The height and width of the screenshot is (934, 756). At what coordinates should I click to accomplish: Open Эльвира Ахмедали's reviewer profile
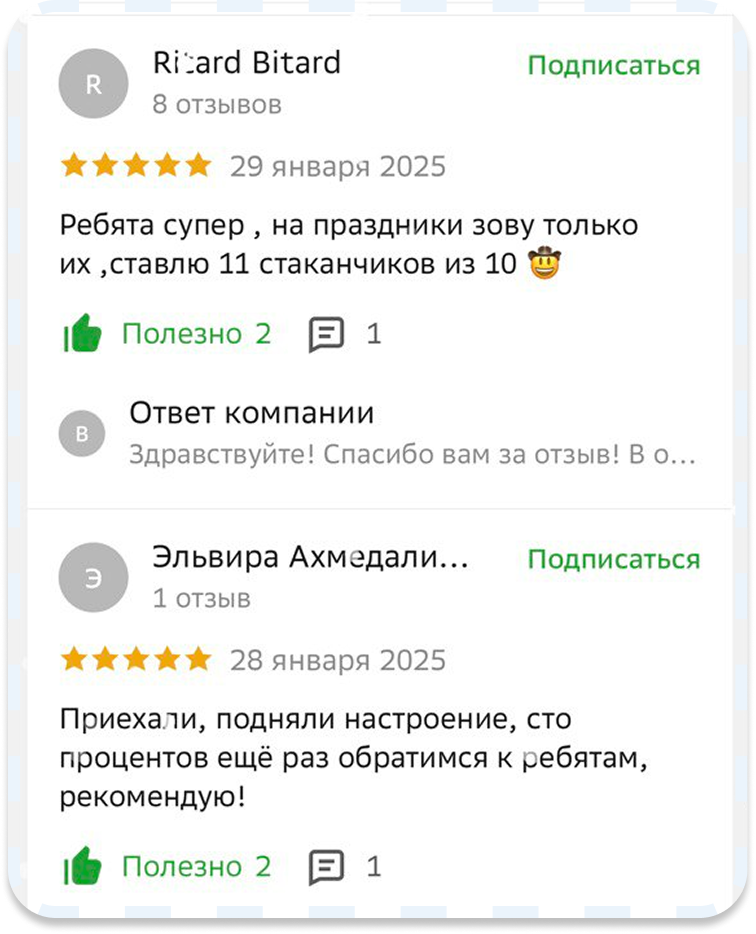pos(309,558)
